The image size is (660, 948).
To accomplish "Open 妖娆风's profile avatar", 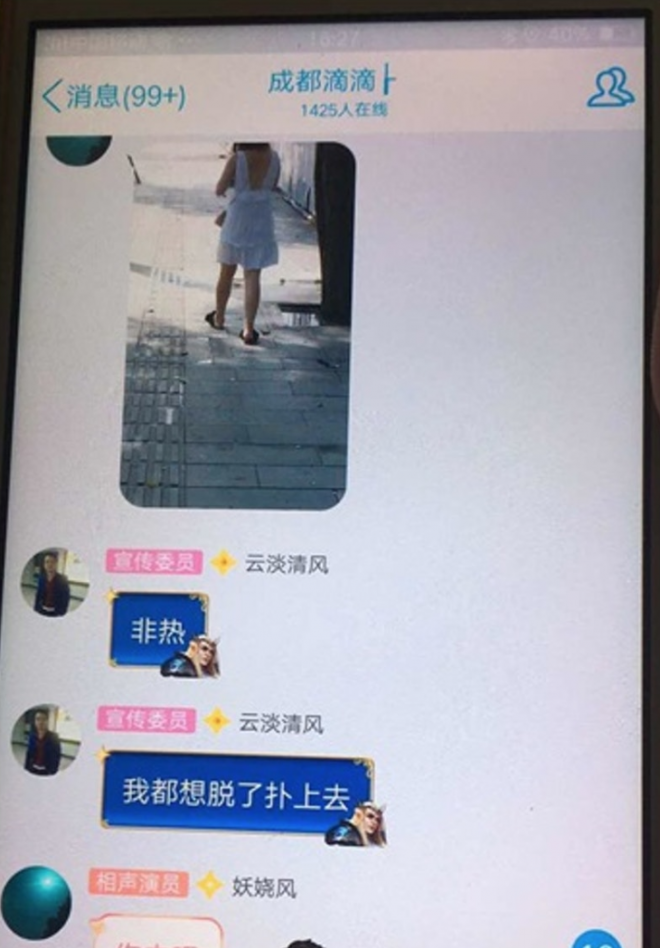I will [37, 901].
